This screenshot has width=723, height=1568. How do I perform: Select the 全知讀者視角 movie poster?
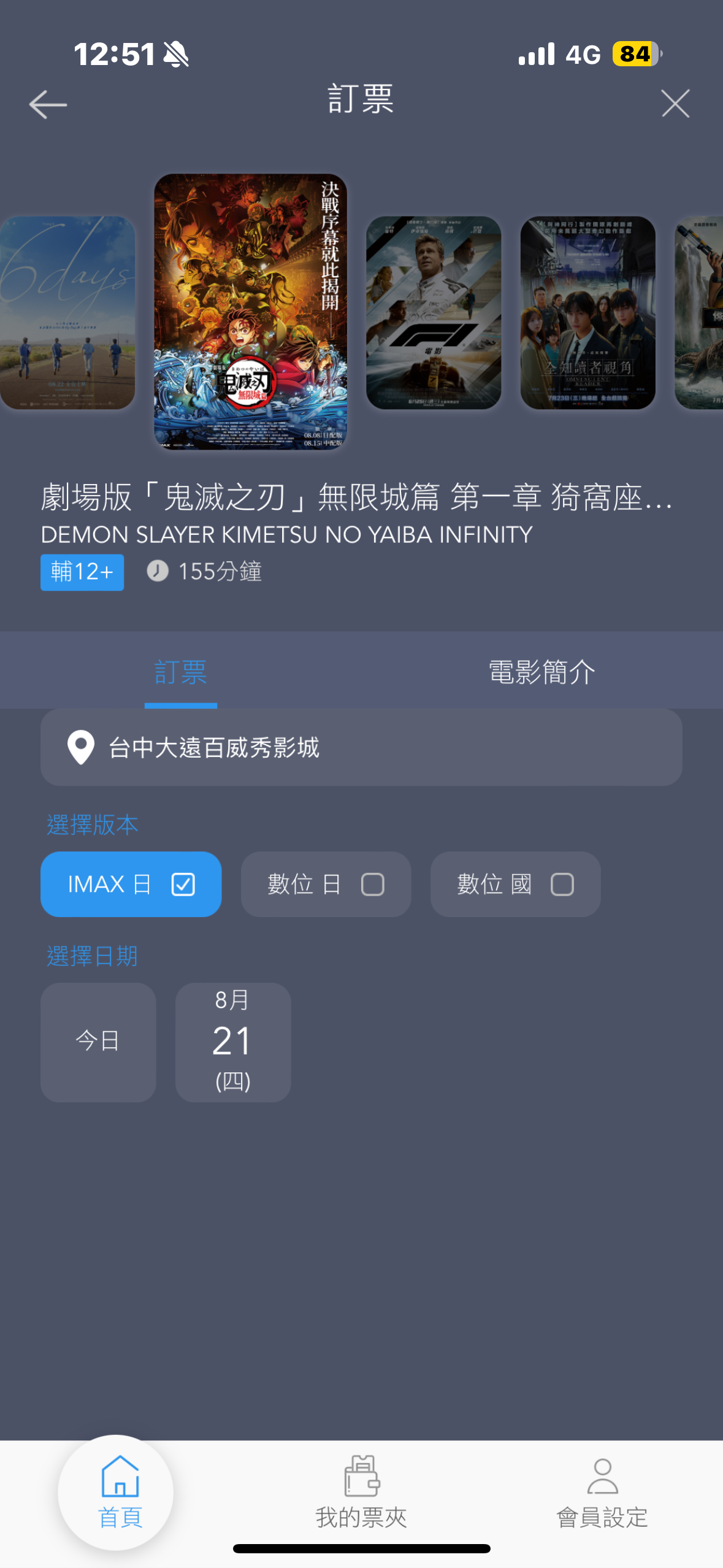[587, 312]
